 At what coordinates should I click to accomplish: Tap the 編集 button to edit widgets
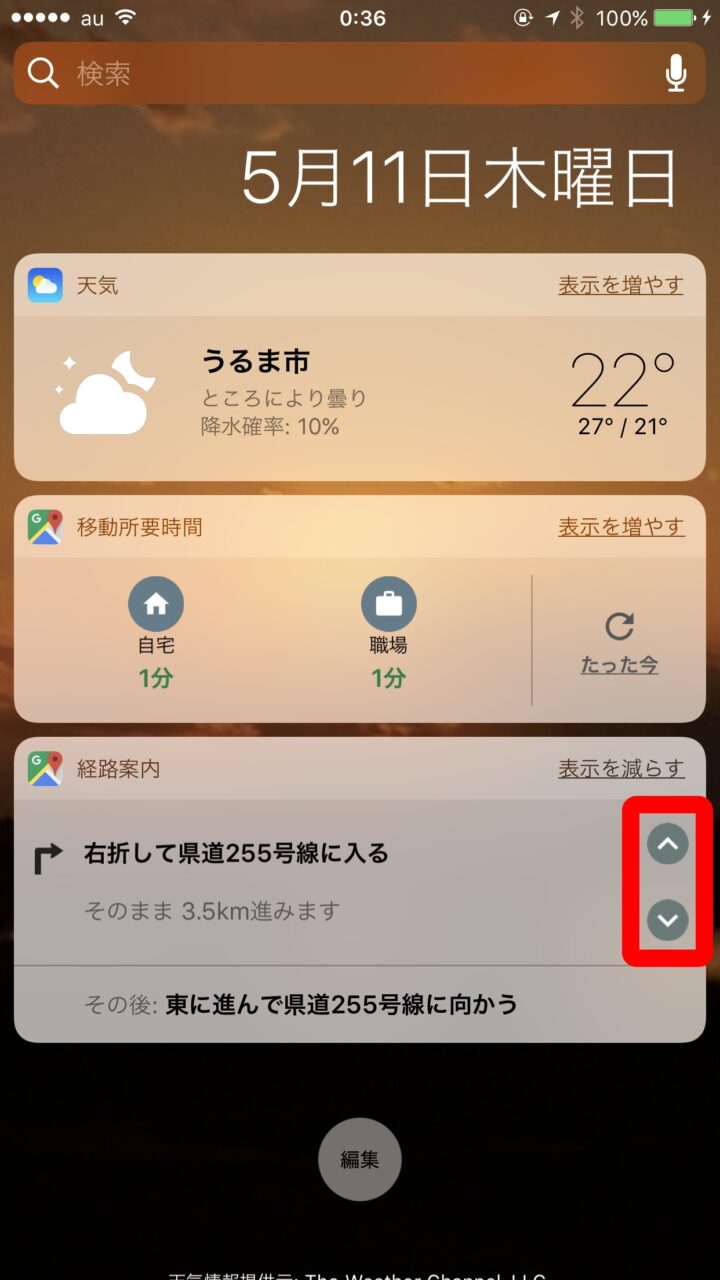coord(360,1160)
